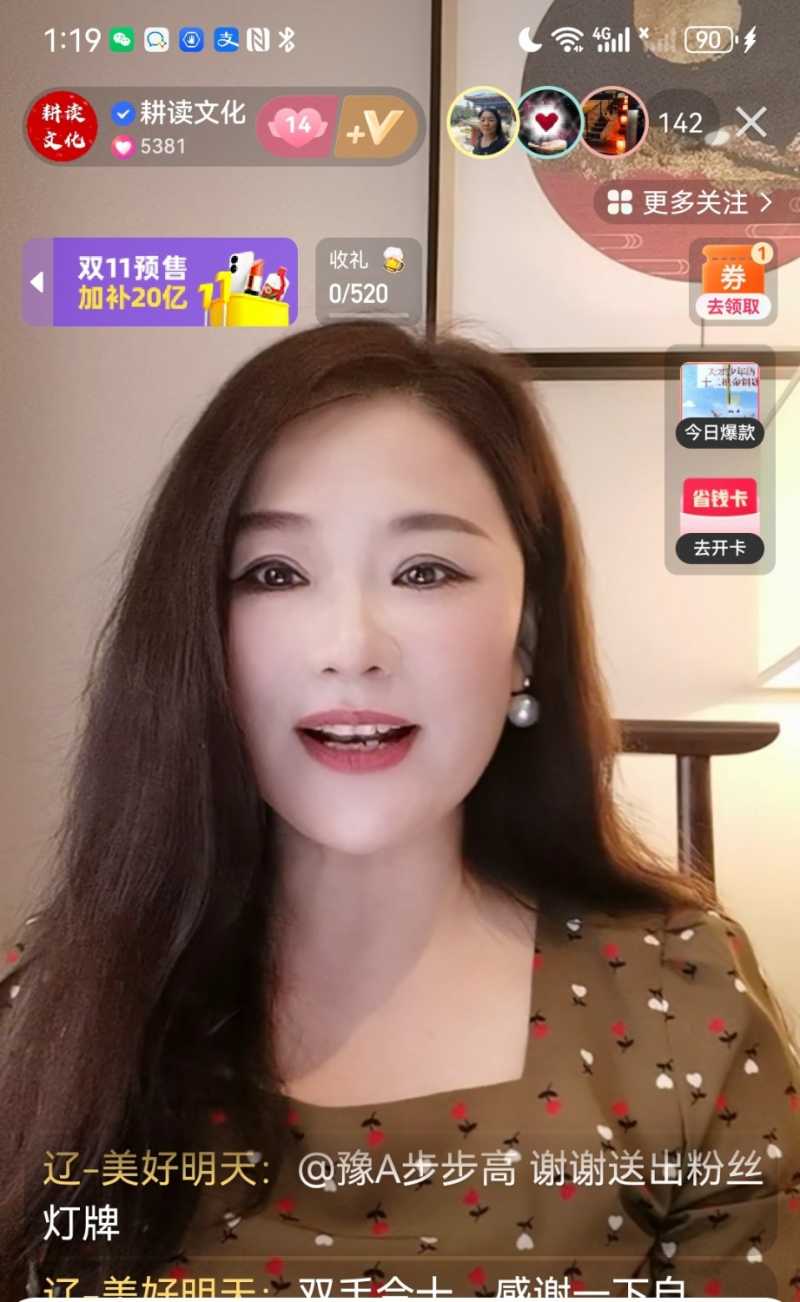Click the beer mug icon next to 收礼
The width and height of the screenshot is (800, 1302).
tap(395, 258)
